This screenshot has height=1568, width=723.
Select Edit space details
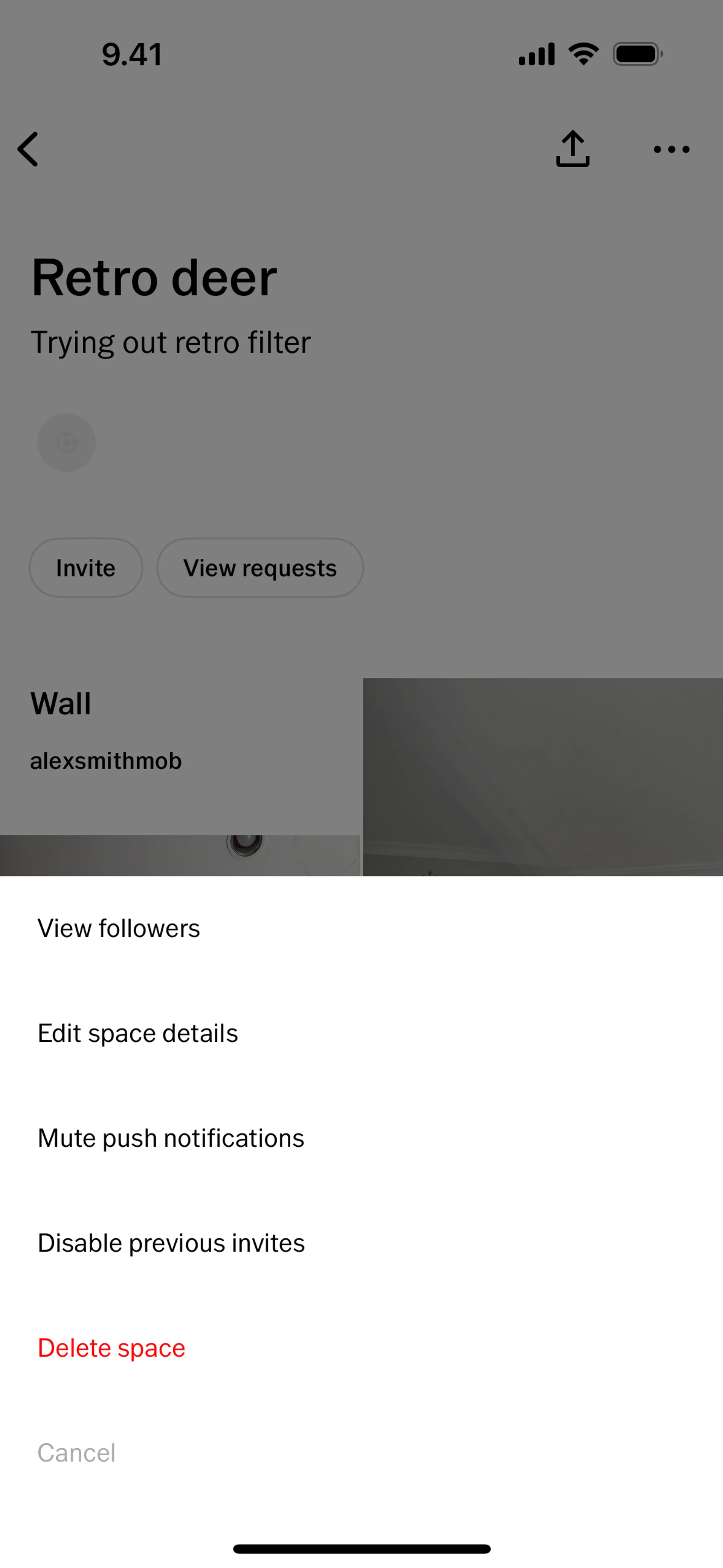pyautogui.click(x=137, y=1033)
